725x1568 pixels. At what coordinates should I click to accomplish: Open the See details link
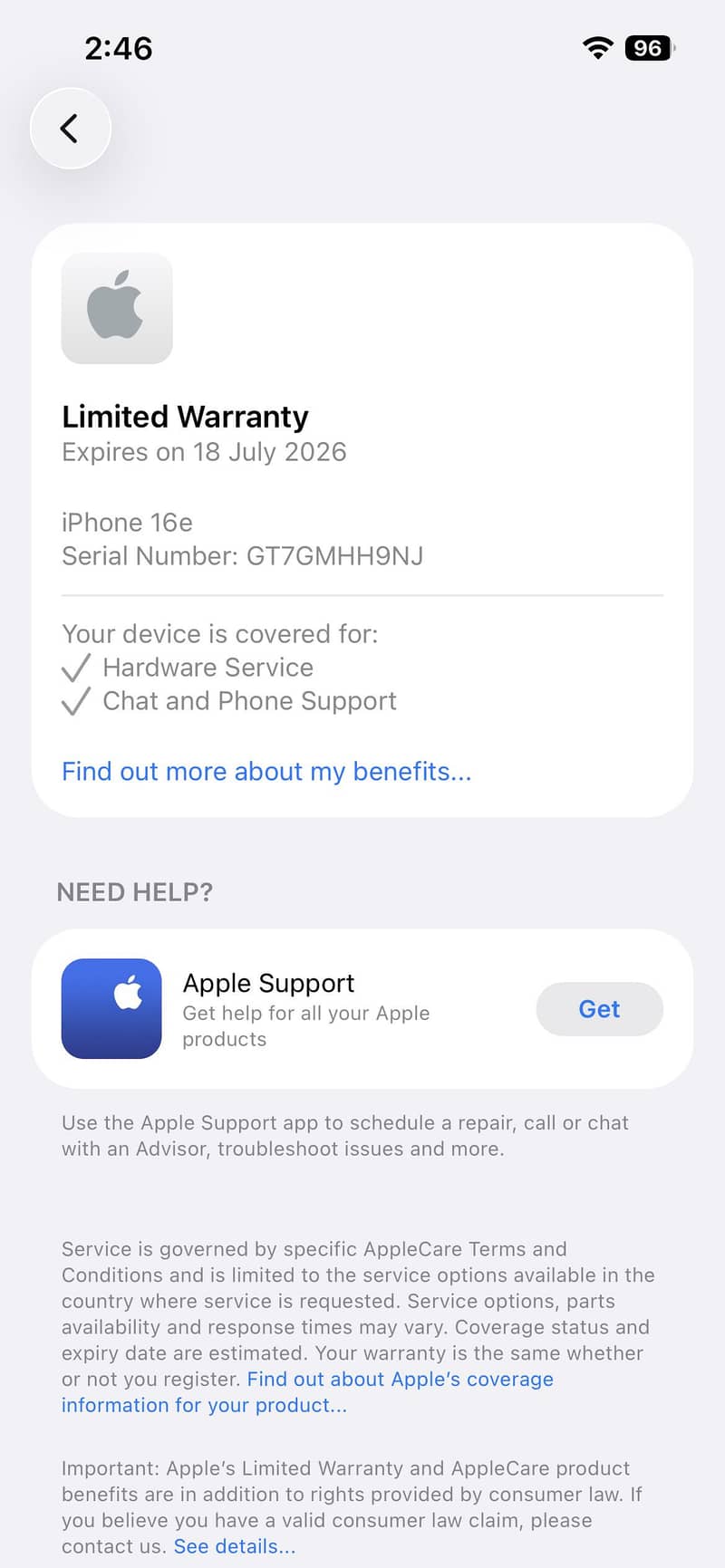point(235,1546)
